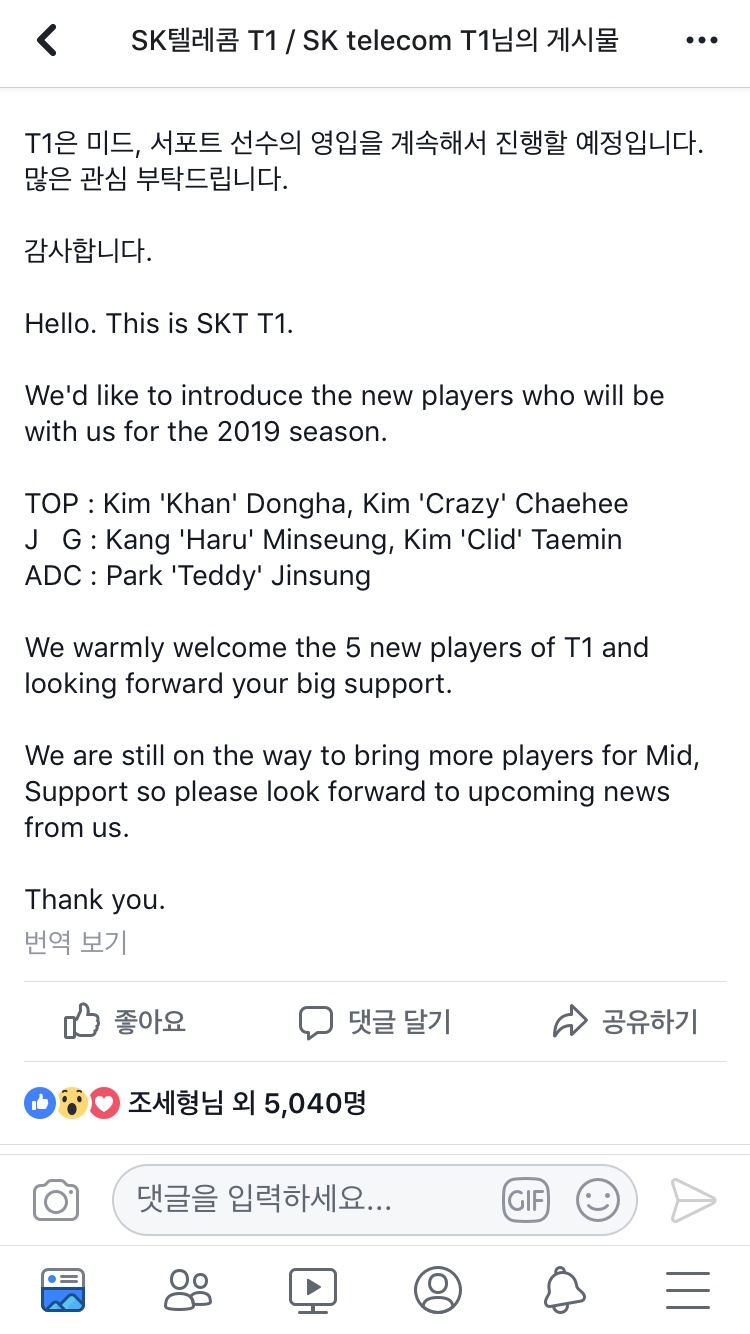Switch to the Friends tab
This screenshot has height=1334, width=750.
coord(188,1290)
